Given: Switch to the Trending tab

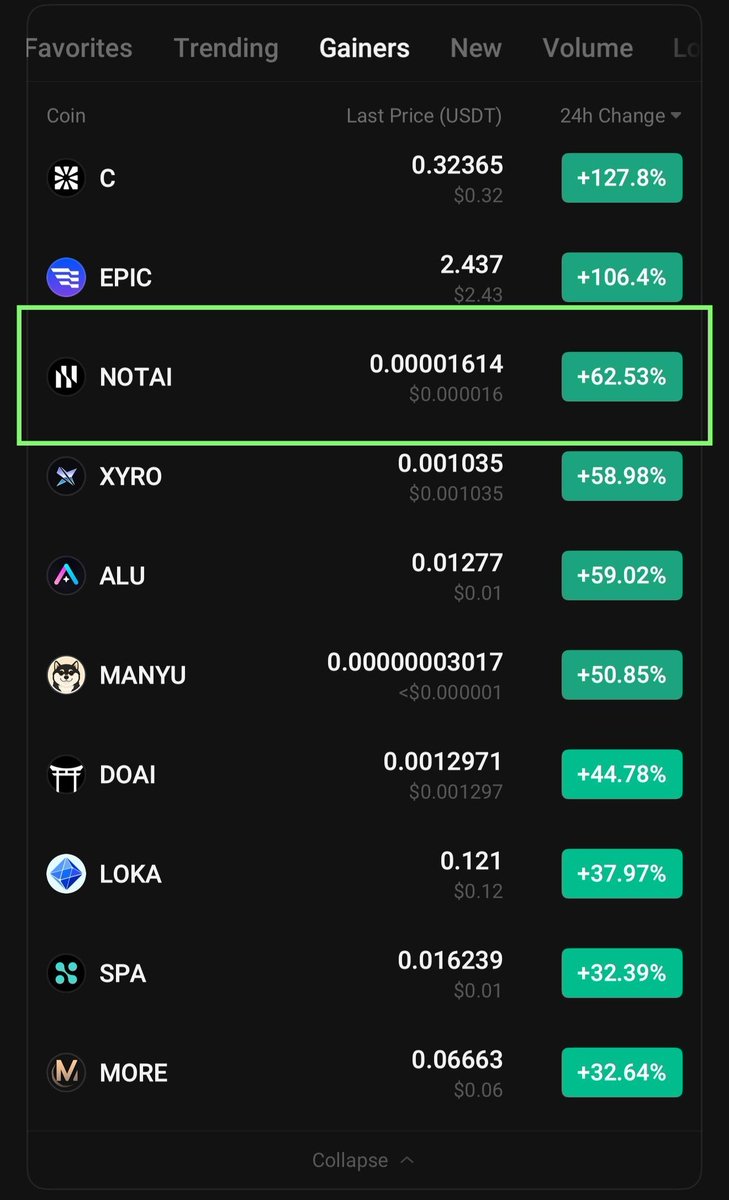Looking at the screenshot, I should [226, 48].
